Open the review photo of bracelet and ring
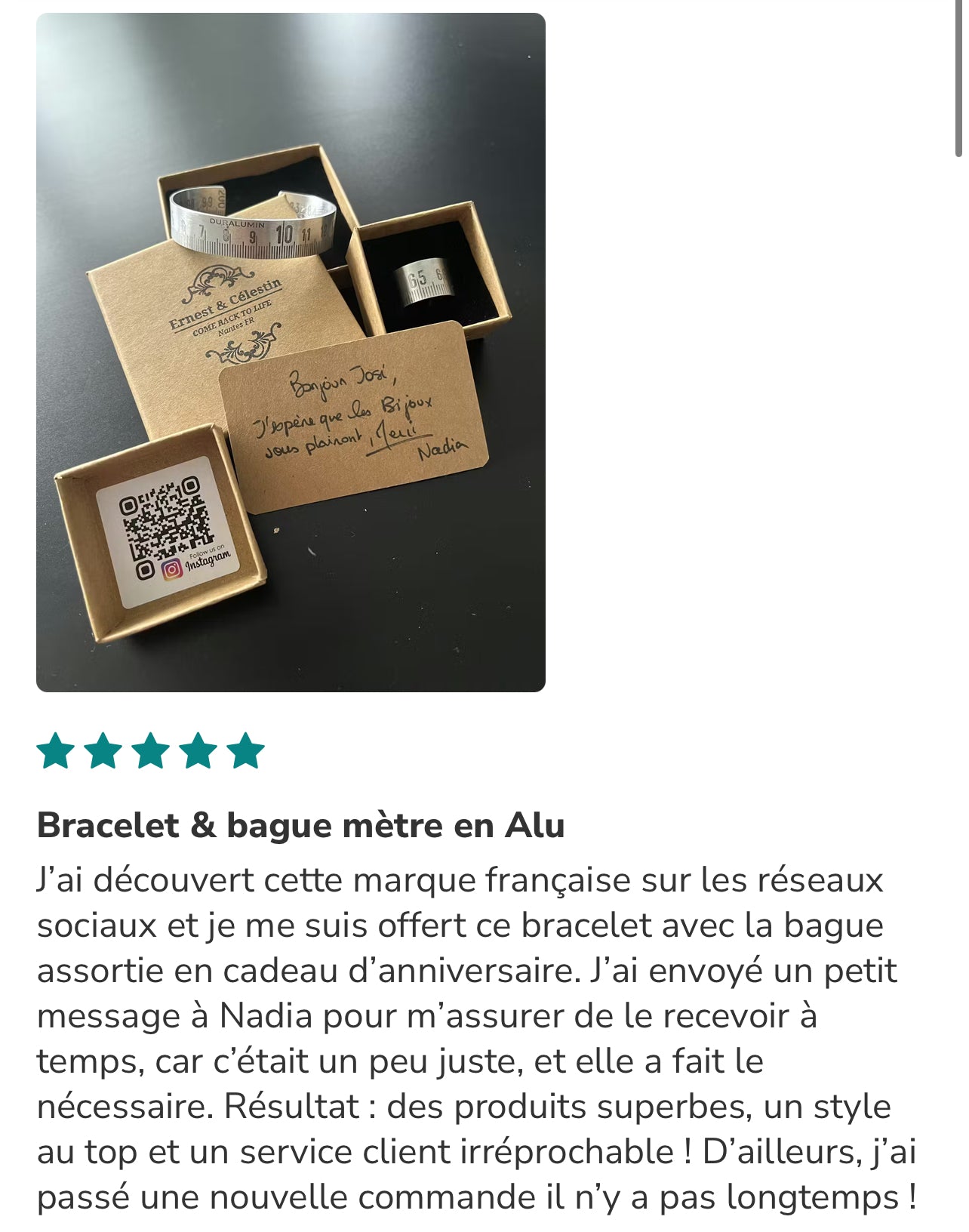 291,352
